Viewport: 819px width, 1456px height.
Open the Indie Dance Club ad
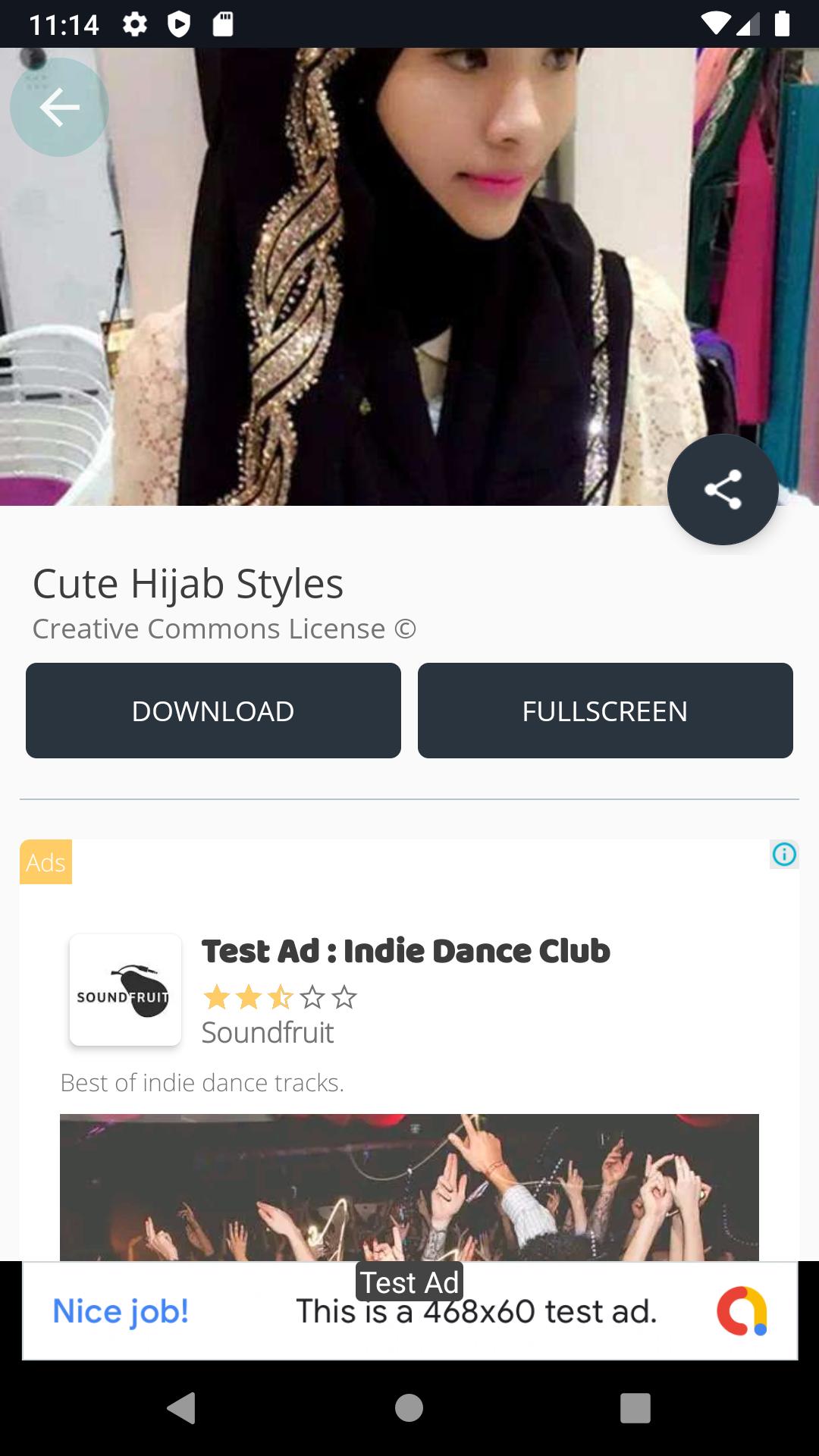coord(405,951)
